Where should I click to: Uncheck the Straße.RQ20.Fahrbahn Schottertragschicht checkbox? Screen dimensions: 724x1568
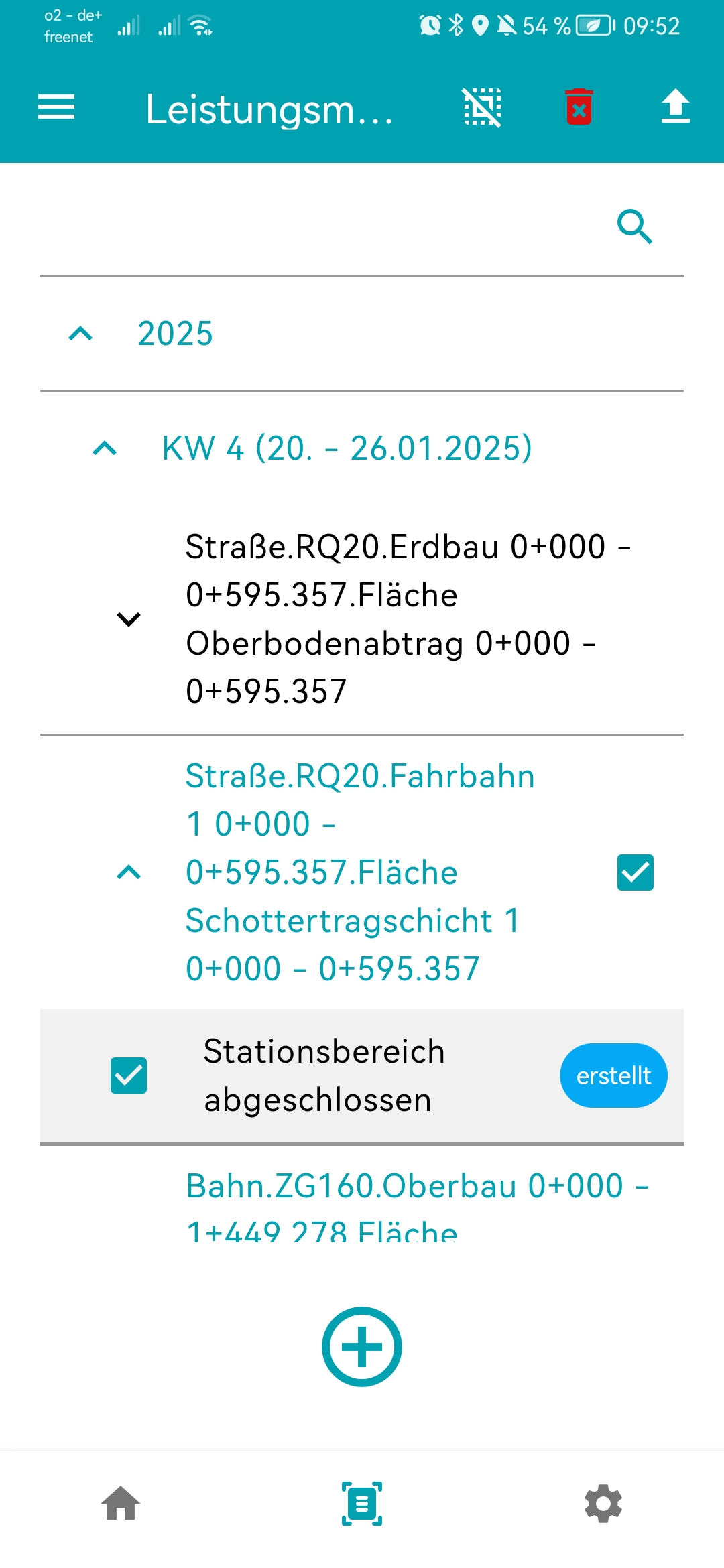click(635, 872)
